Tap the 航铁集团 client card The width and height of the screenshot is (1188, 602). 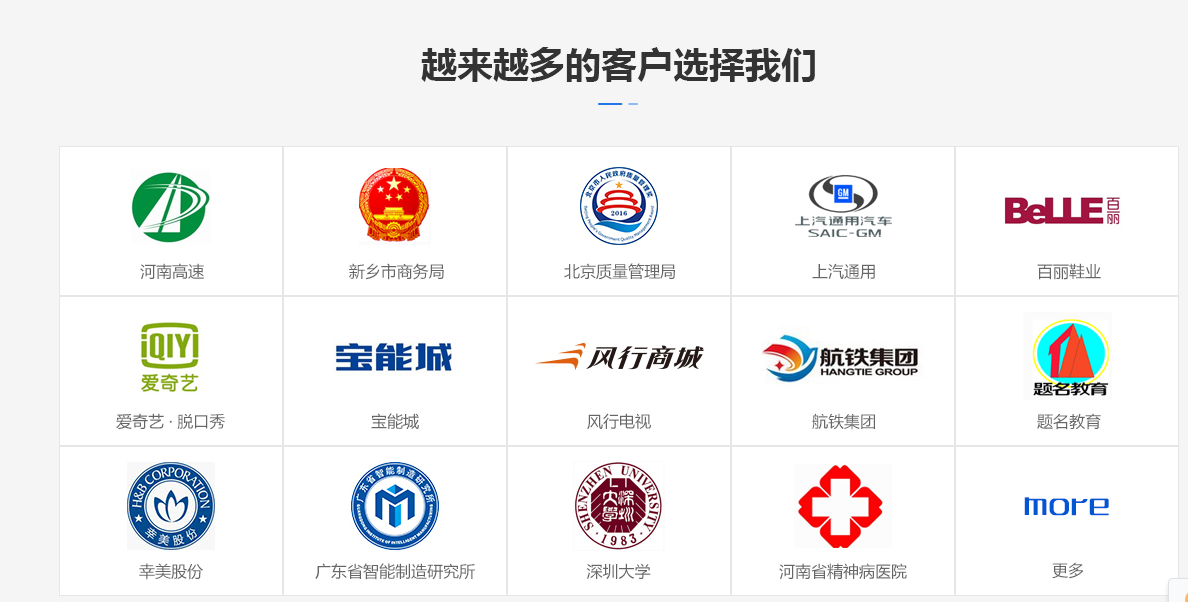click(x=843, y=372)
